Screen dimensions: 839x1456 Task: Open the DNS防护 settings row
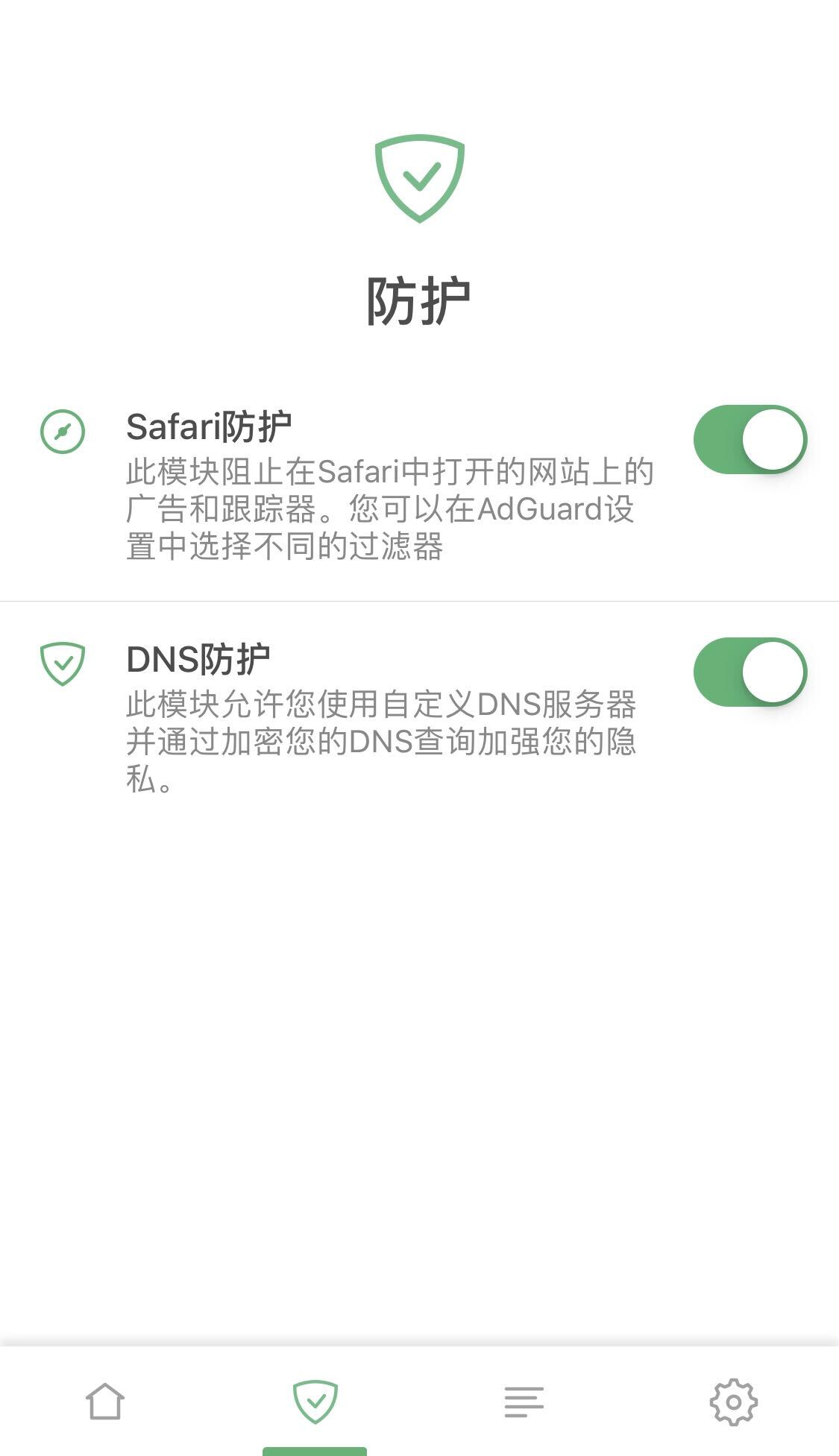pos(419,717)
